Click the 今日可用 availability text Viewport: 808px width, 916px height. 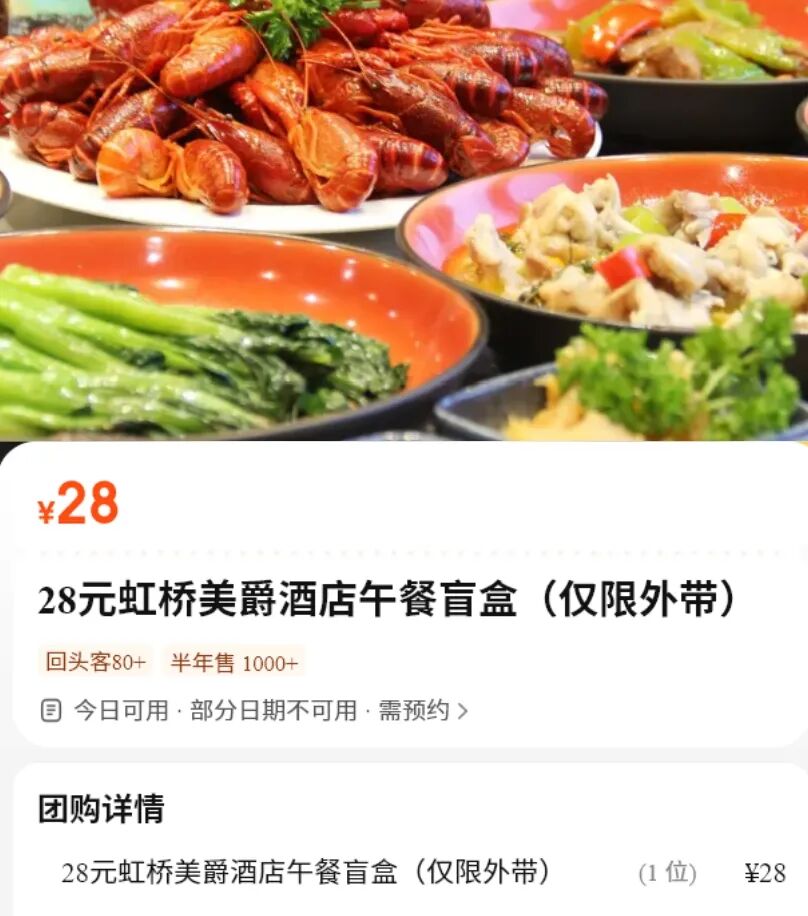point(114,710)
